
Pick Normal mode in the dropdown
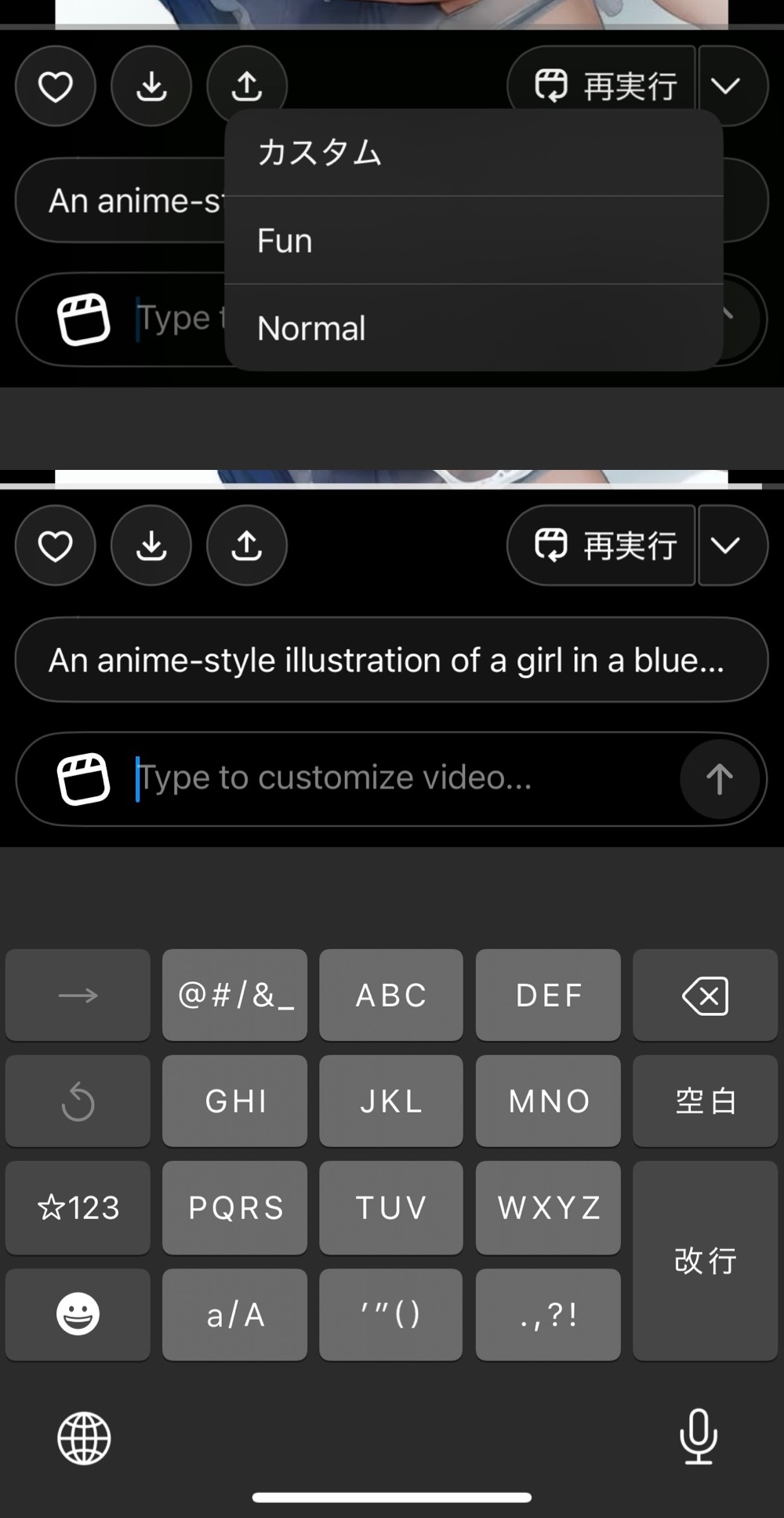click(x=474, y=328)
